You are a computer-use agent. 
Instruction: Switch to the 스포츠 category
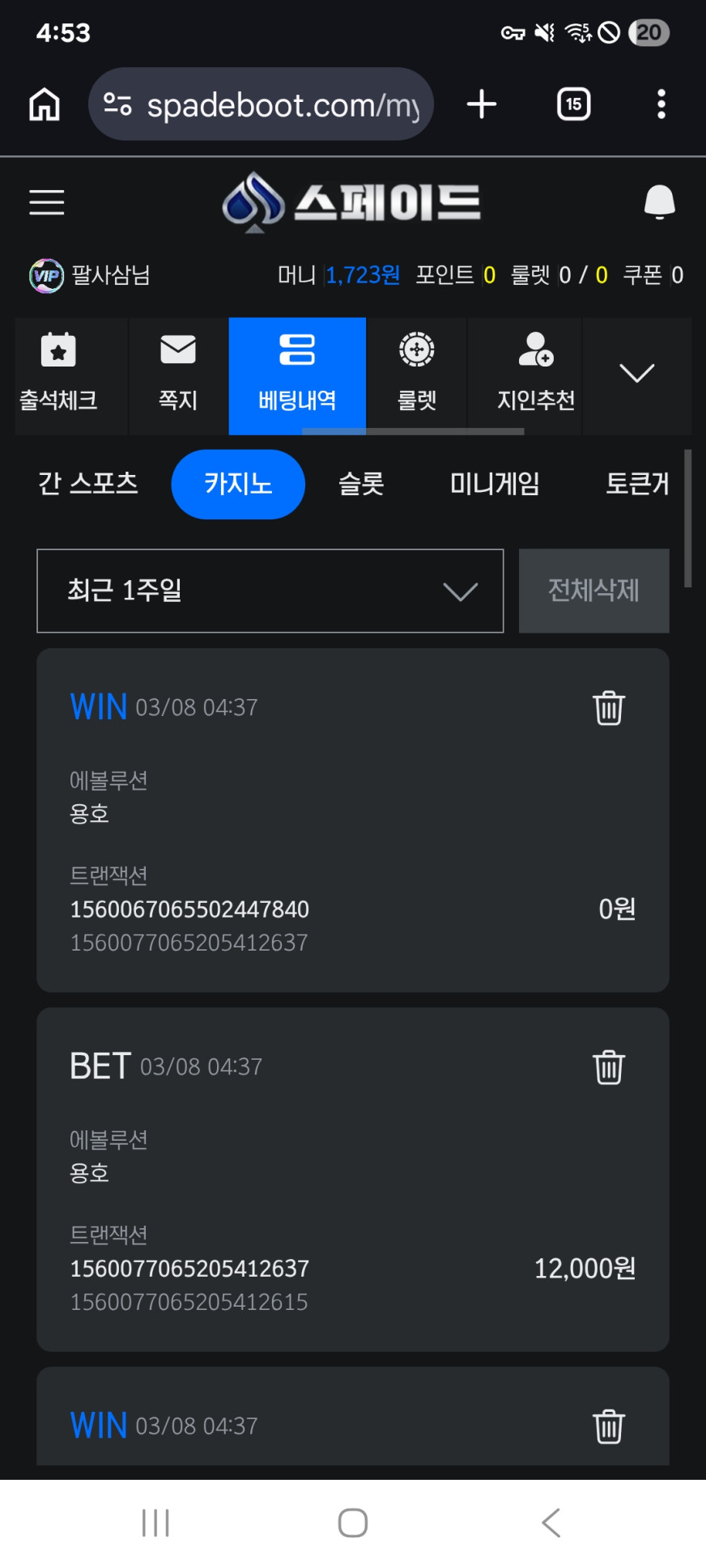point(87,484)
